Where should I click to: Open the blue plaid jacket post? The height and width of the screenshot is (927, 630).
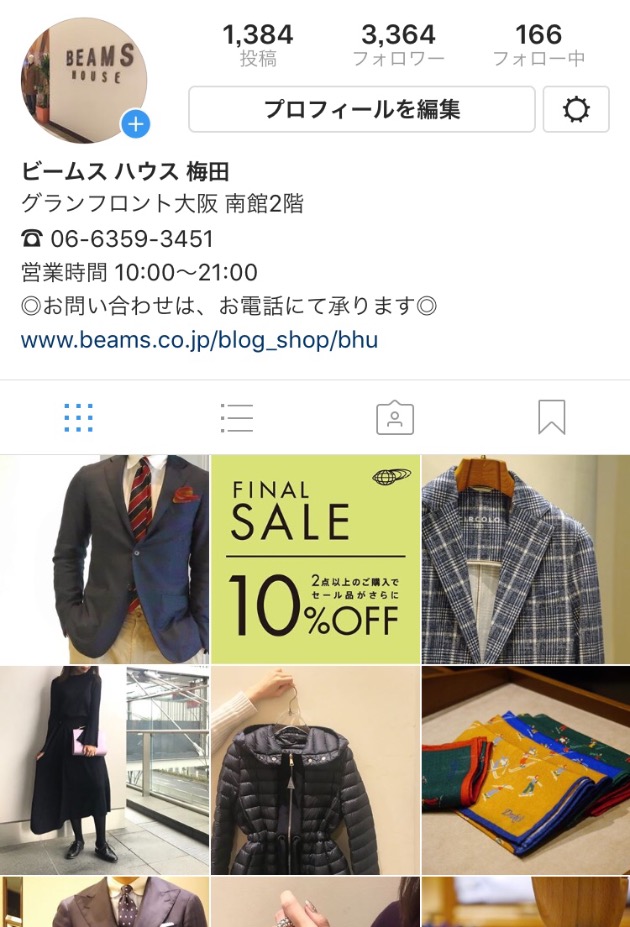[526, 559]
